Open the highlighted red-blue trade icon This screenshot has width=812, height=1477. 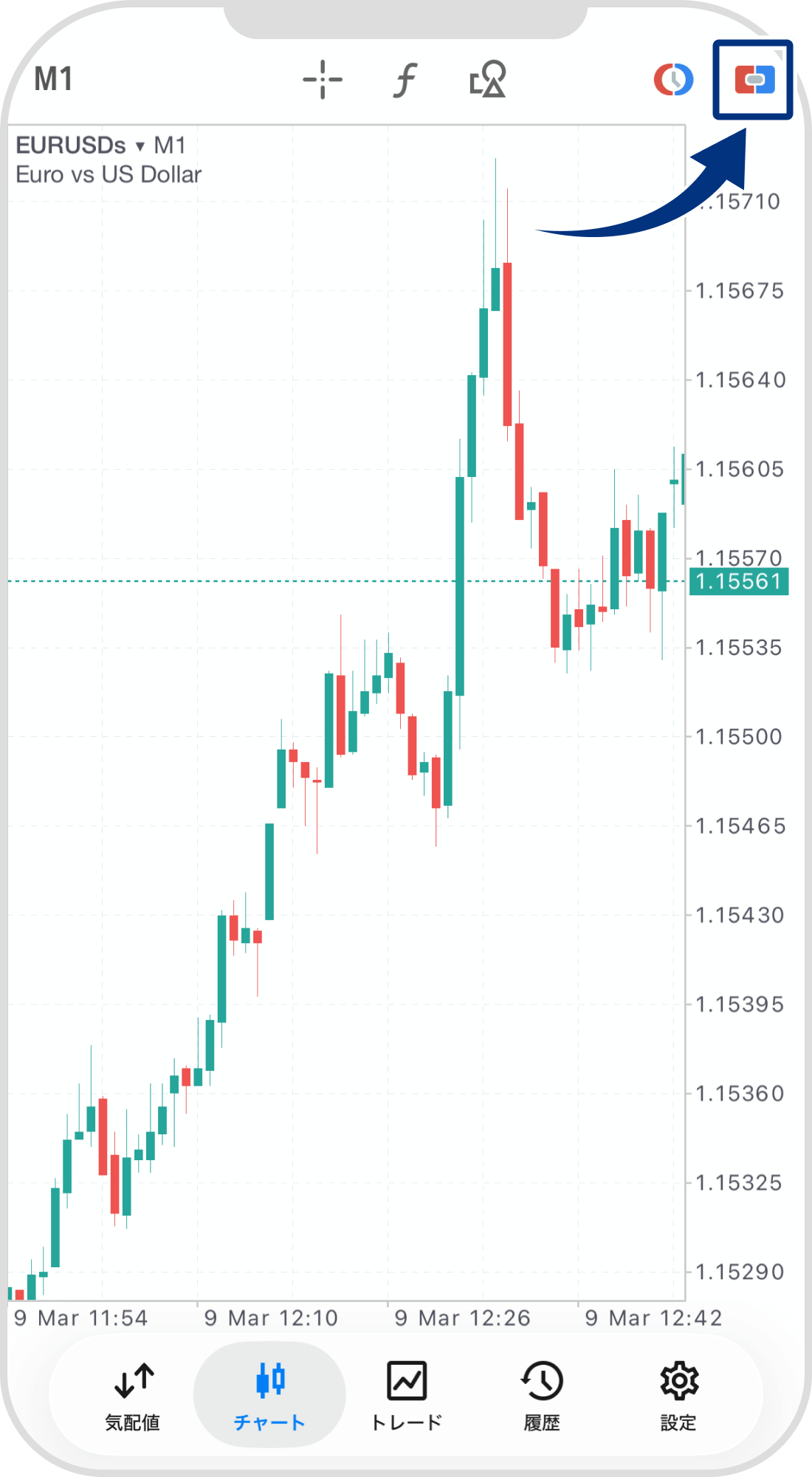(754, 80)
